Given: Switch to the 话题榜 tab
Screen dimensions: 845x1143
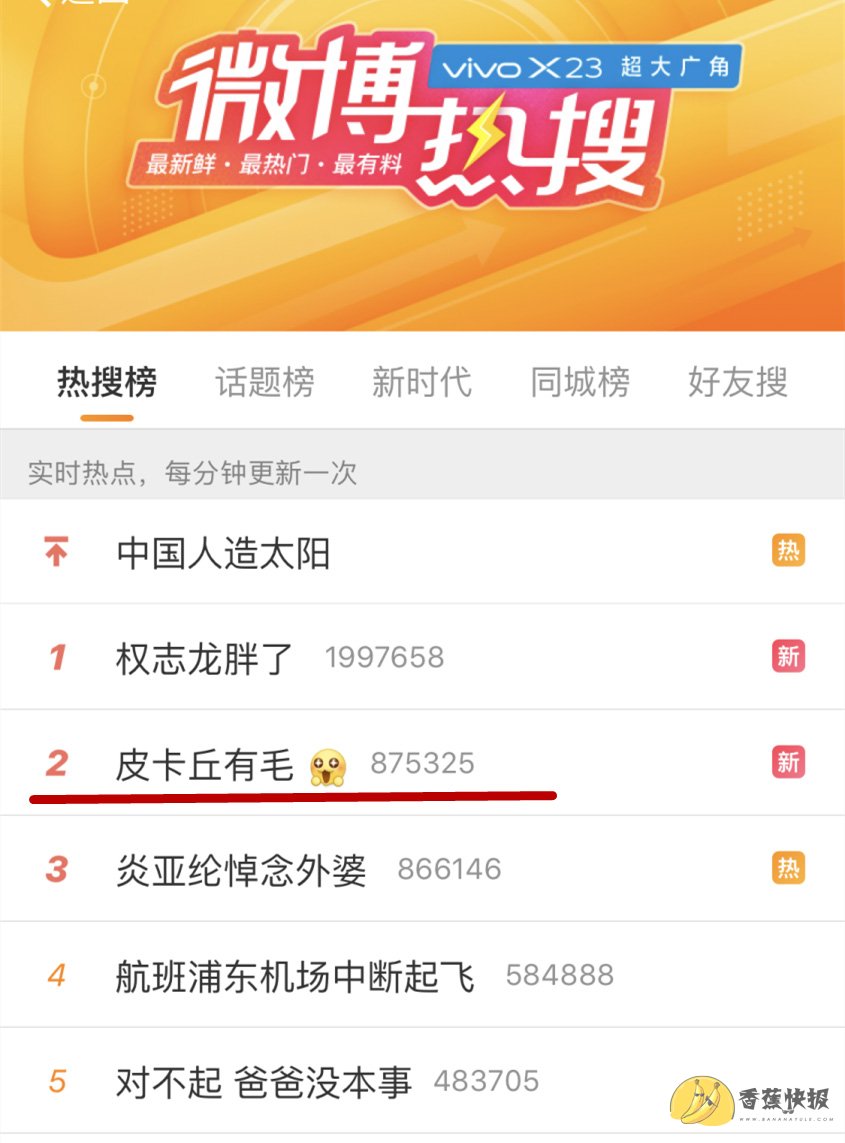Looking at the screenshot, I should click(265, 382).
